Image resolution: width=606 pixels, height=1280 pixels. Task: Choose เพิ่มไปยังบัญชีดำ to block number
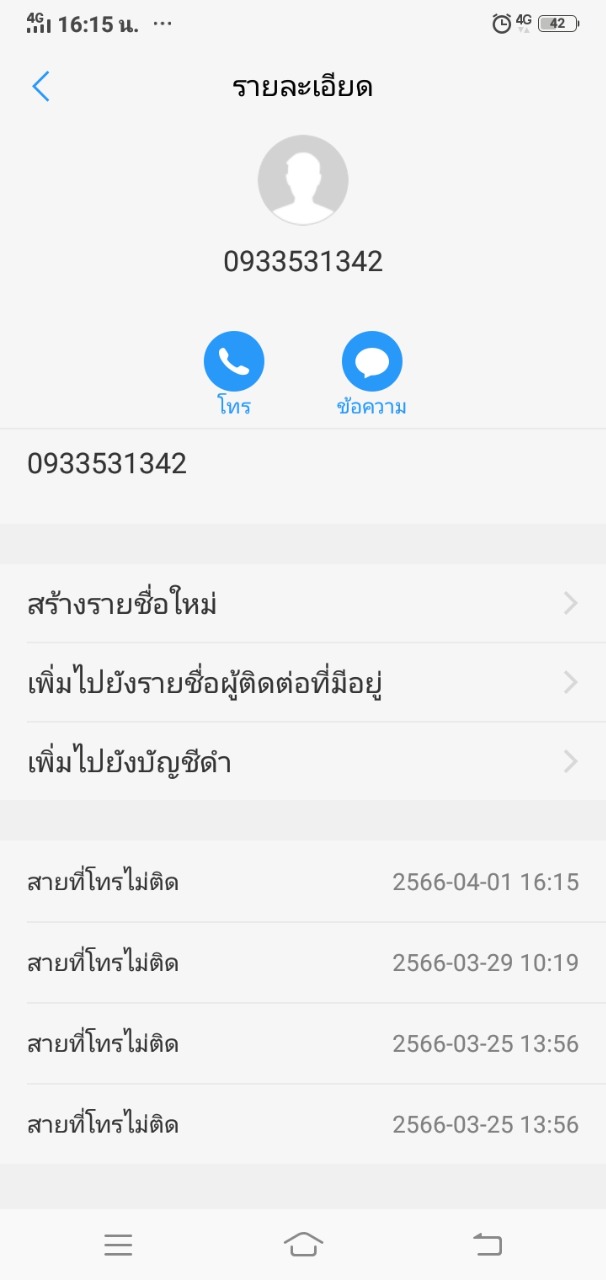tap(303, 762)
